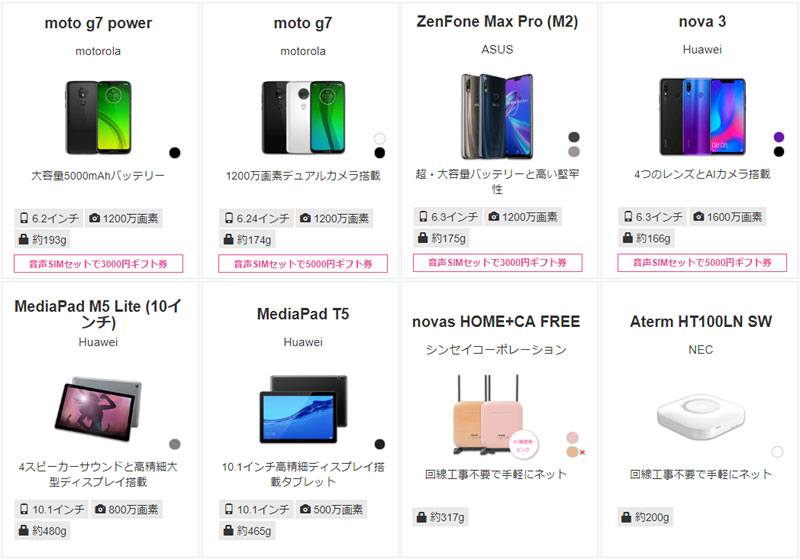The image size is (800, 560).
Task: Open the moto g7 power product card
Action: tap(97, 23)
